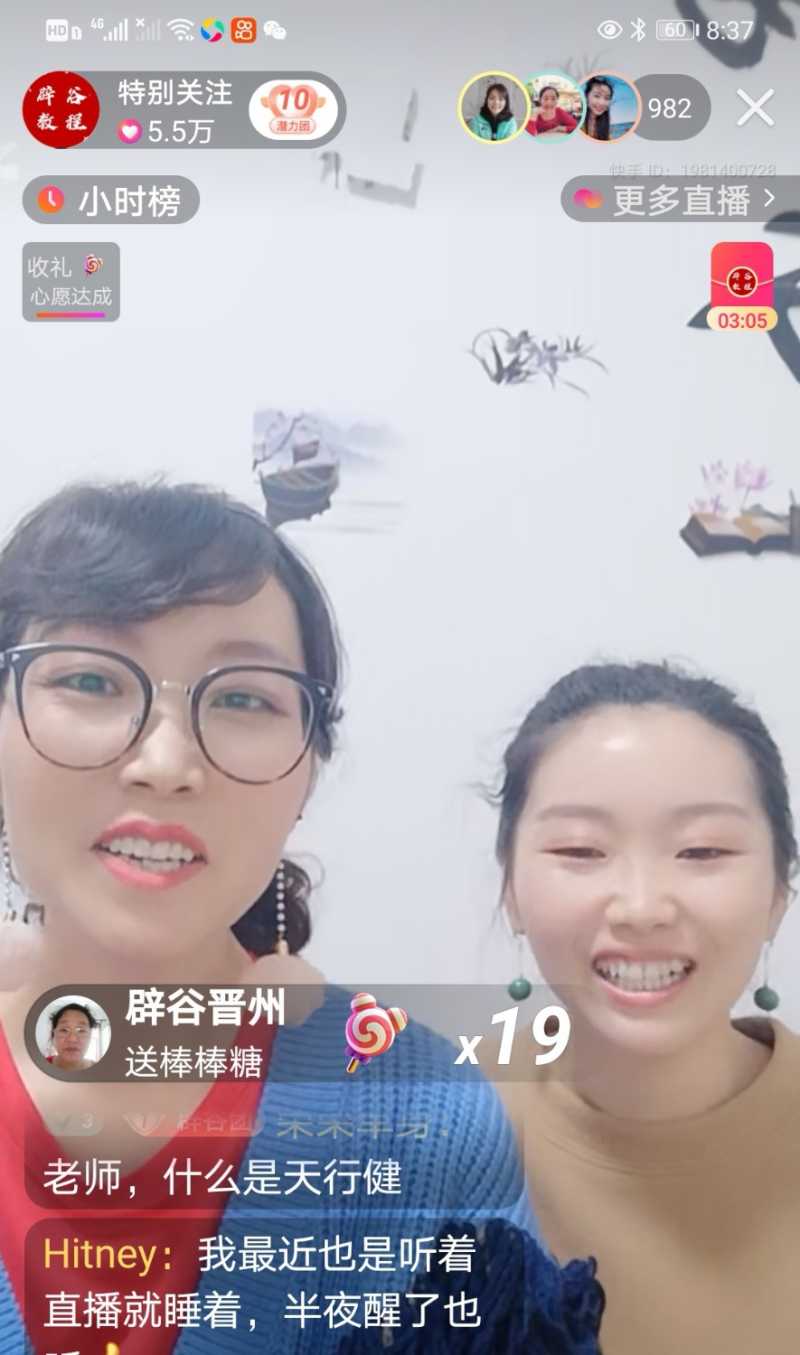The width and height of the screenshot is (800, 1355).
Task: Open 辟谷晋州's gift sender profile
Action: click(x=74, y=1031)
